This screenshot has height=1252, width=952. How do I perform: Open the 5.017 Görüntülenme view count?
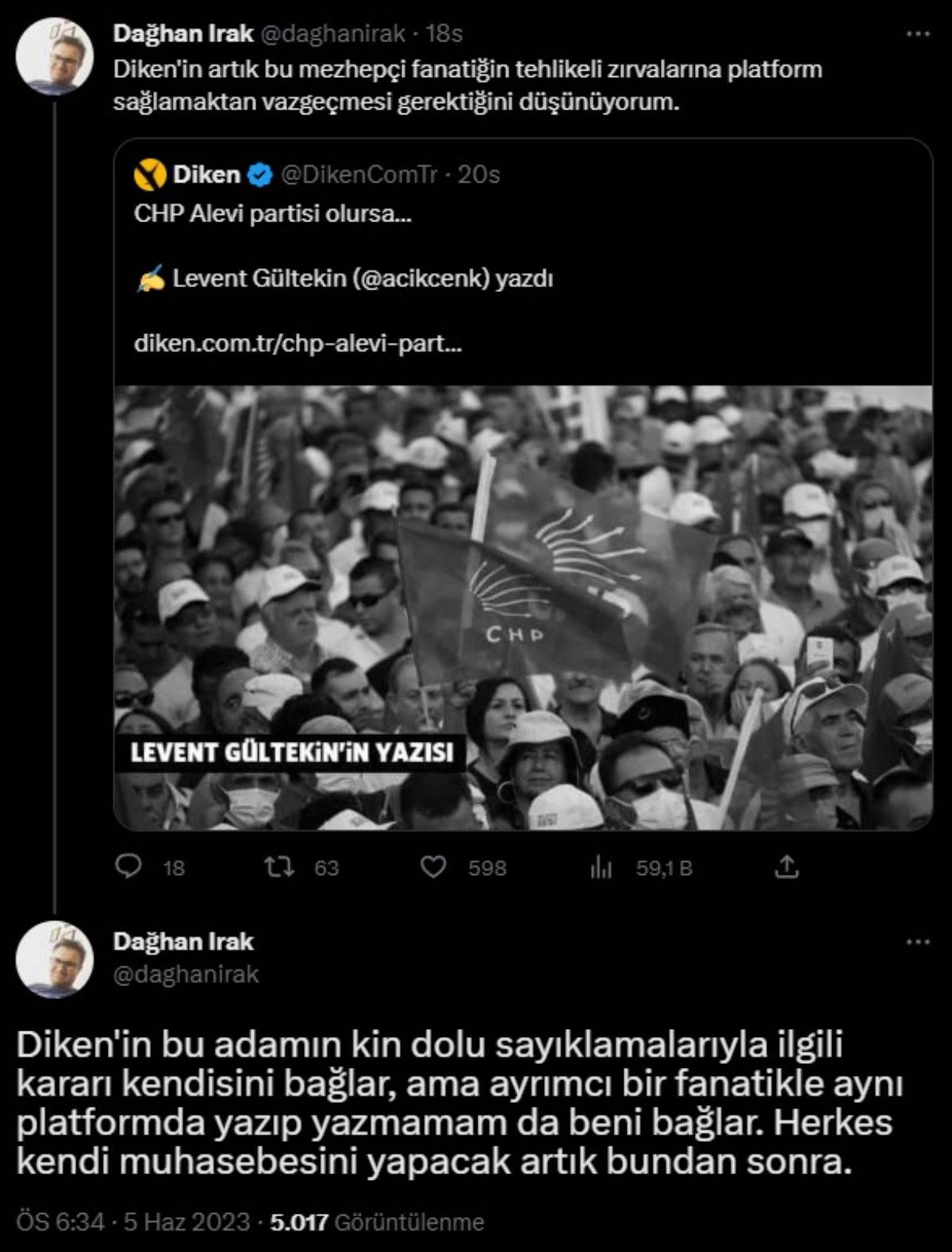coord(377,1222)
